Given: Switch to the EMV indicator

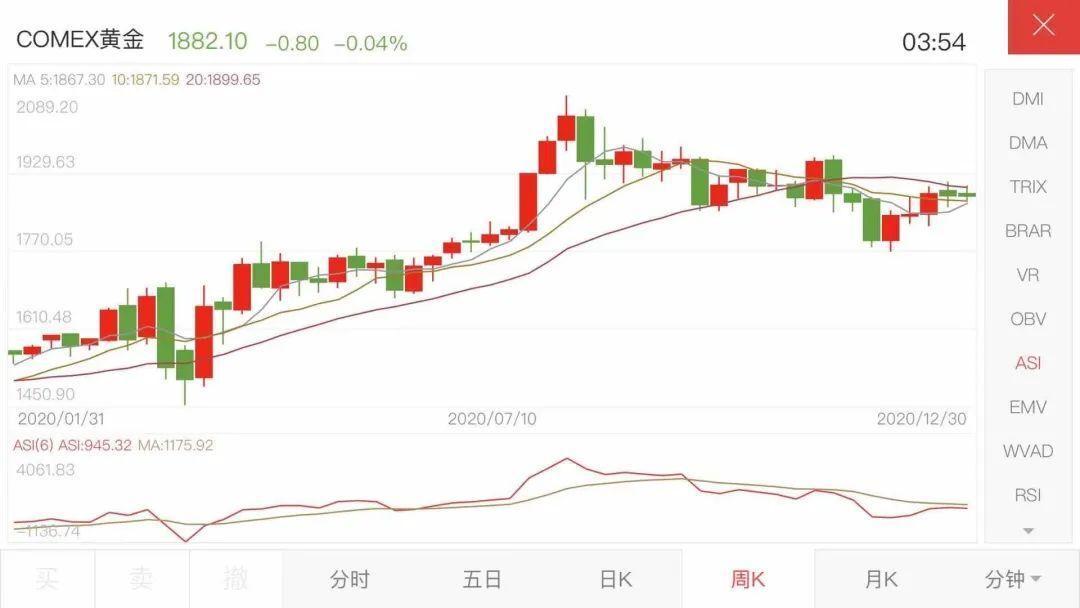Looking at the screenshot, I should coord(1028,407).
